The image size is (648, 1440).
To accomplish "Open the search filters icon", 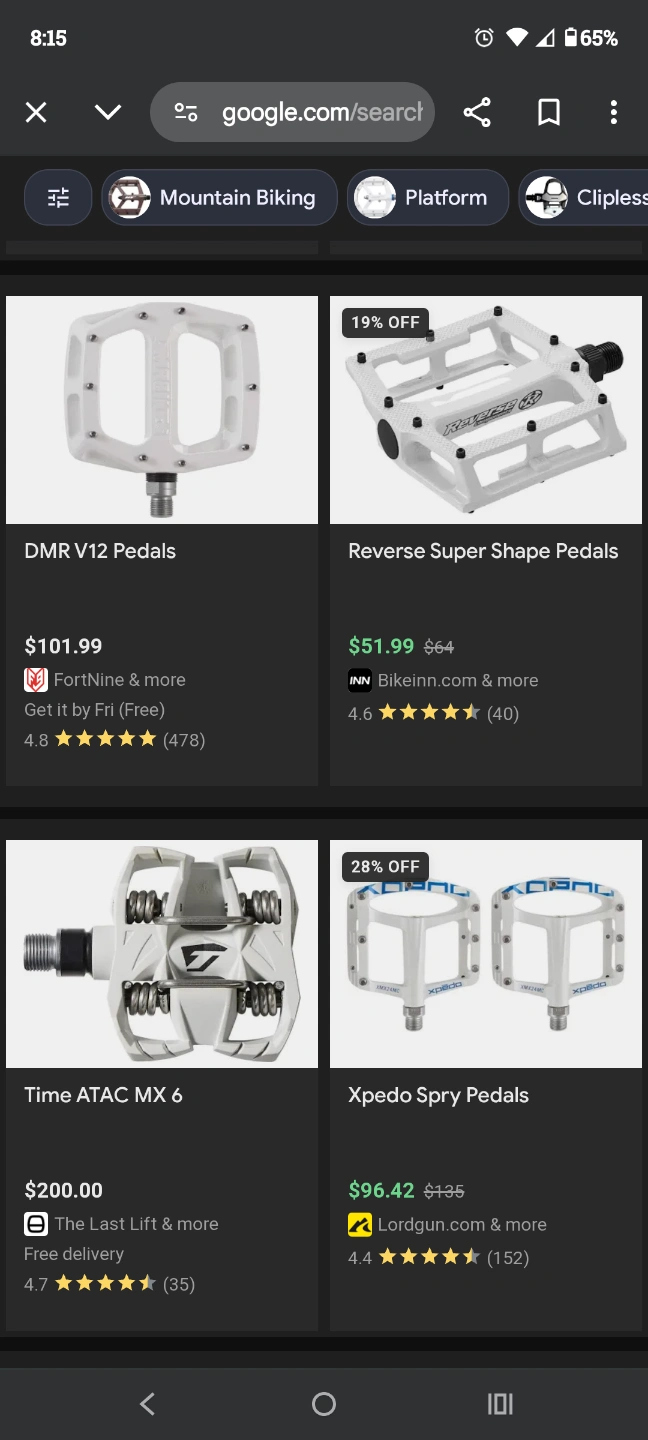I will tap(58, 198).
